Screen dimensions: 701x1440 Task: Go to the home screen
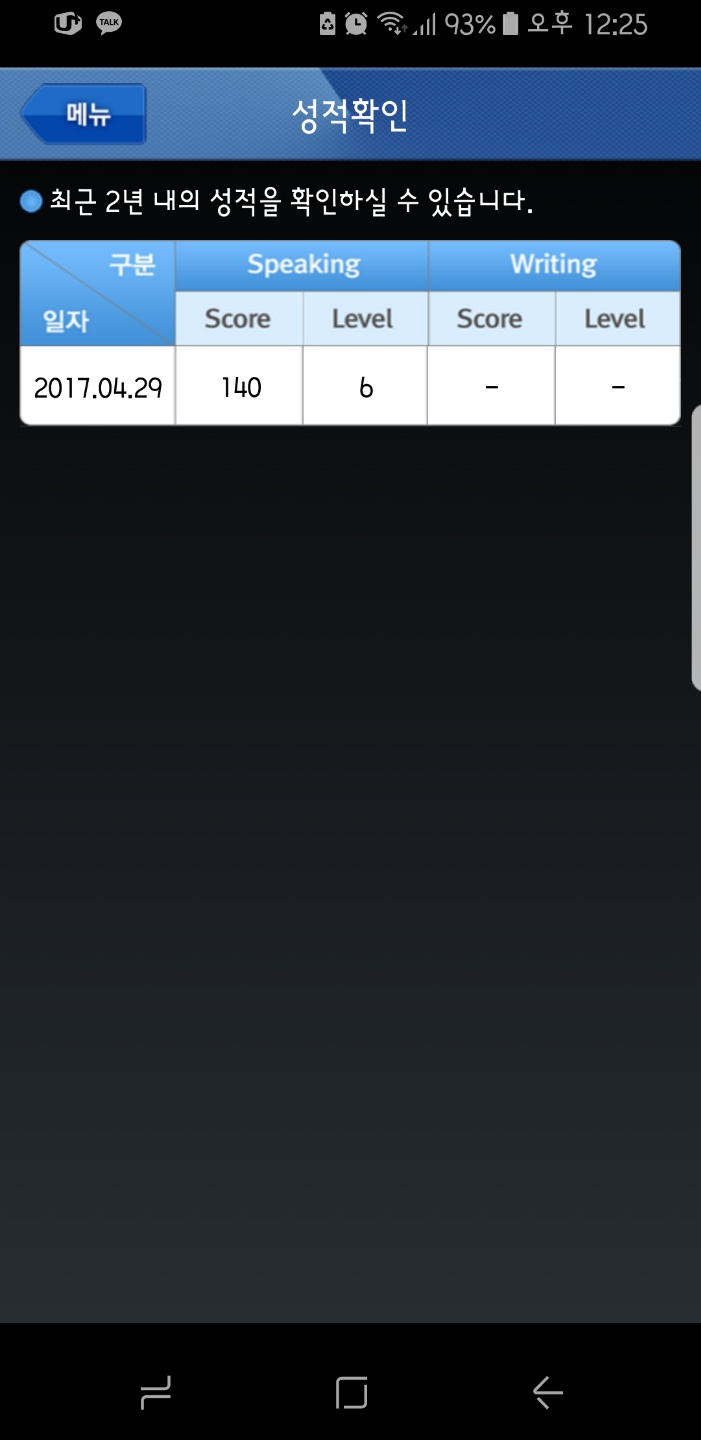pos(351,1392)
